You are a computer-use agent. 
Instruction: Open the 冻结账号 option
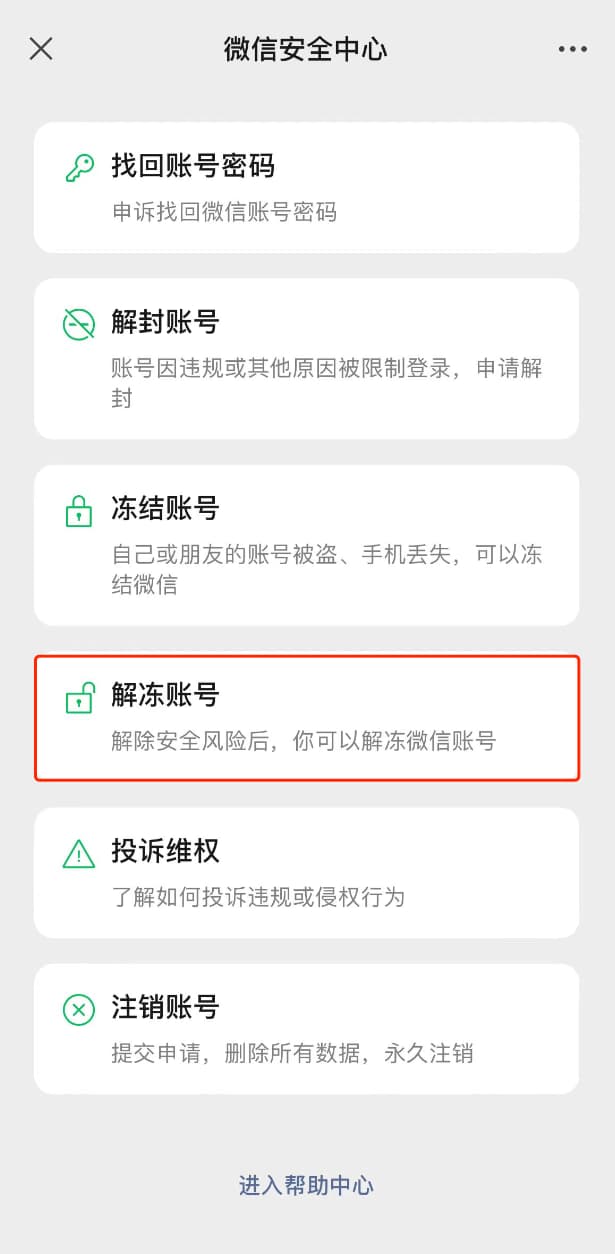307,545
